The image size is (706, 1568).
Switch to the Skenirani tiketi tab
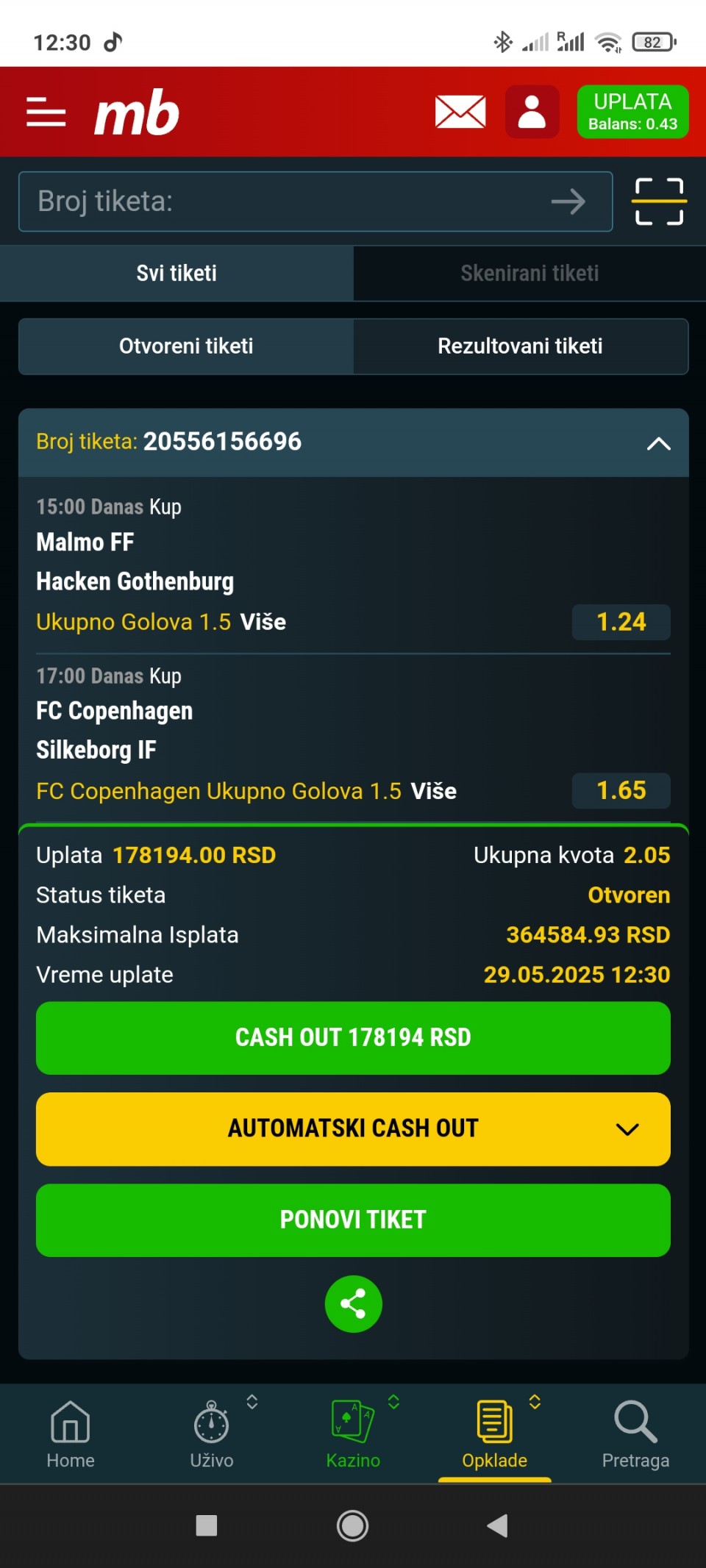(x=529, y=273)
